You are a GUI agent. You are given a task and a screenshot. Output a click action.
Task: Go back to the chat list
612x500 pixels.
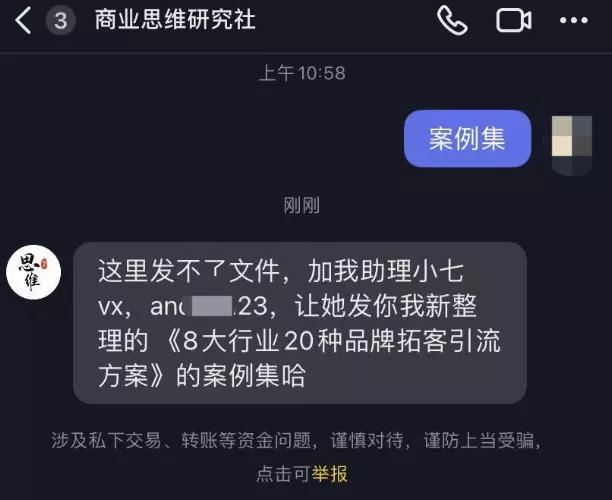point(23,21)
